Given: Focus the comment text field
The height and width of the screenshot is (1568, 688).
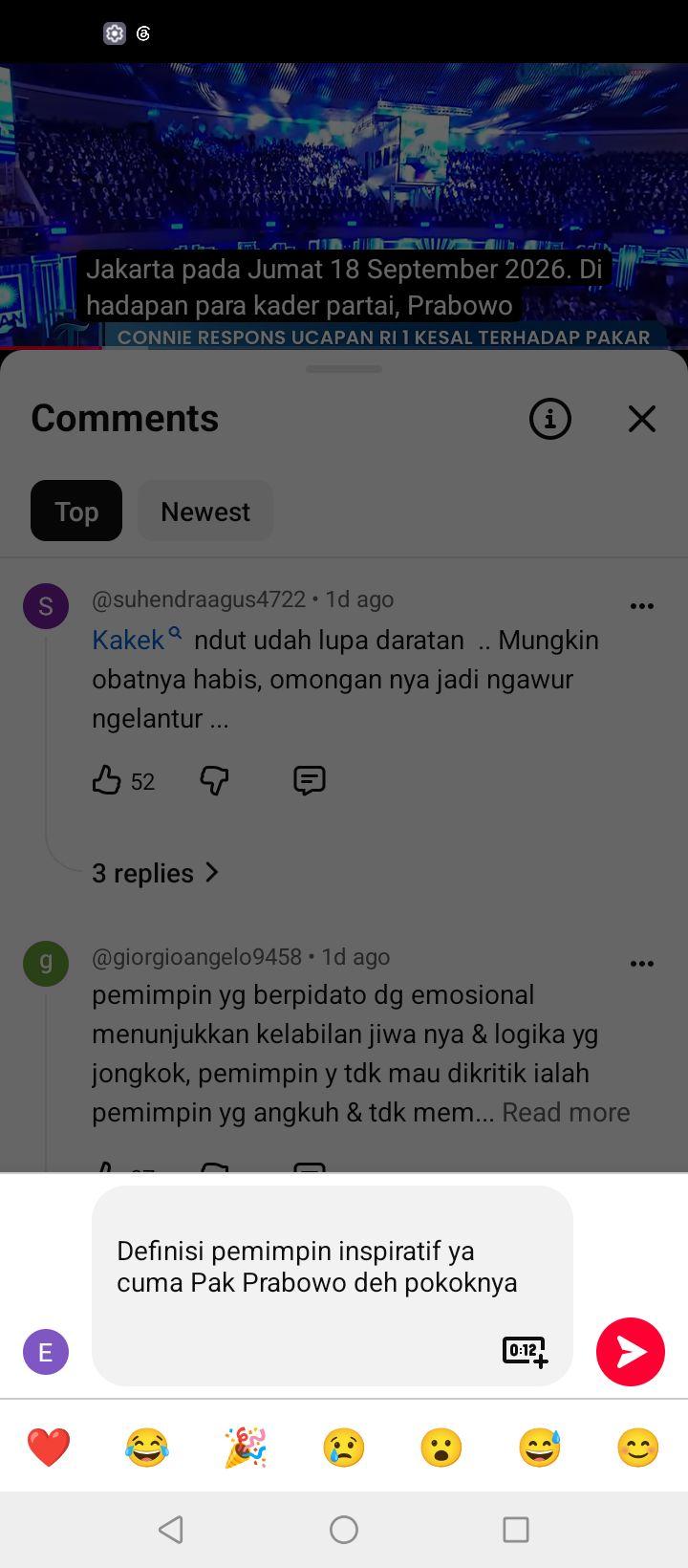Looking at the screenshot, I should point(333,1286).
